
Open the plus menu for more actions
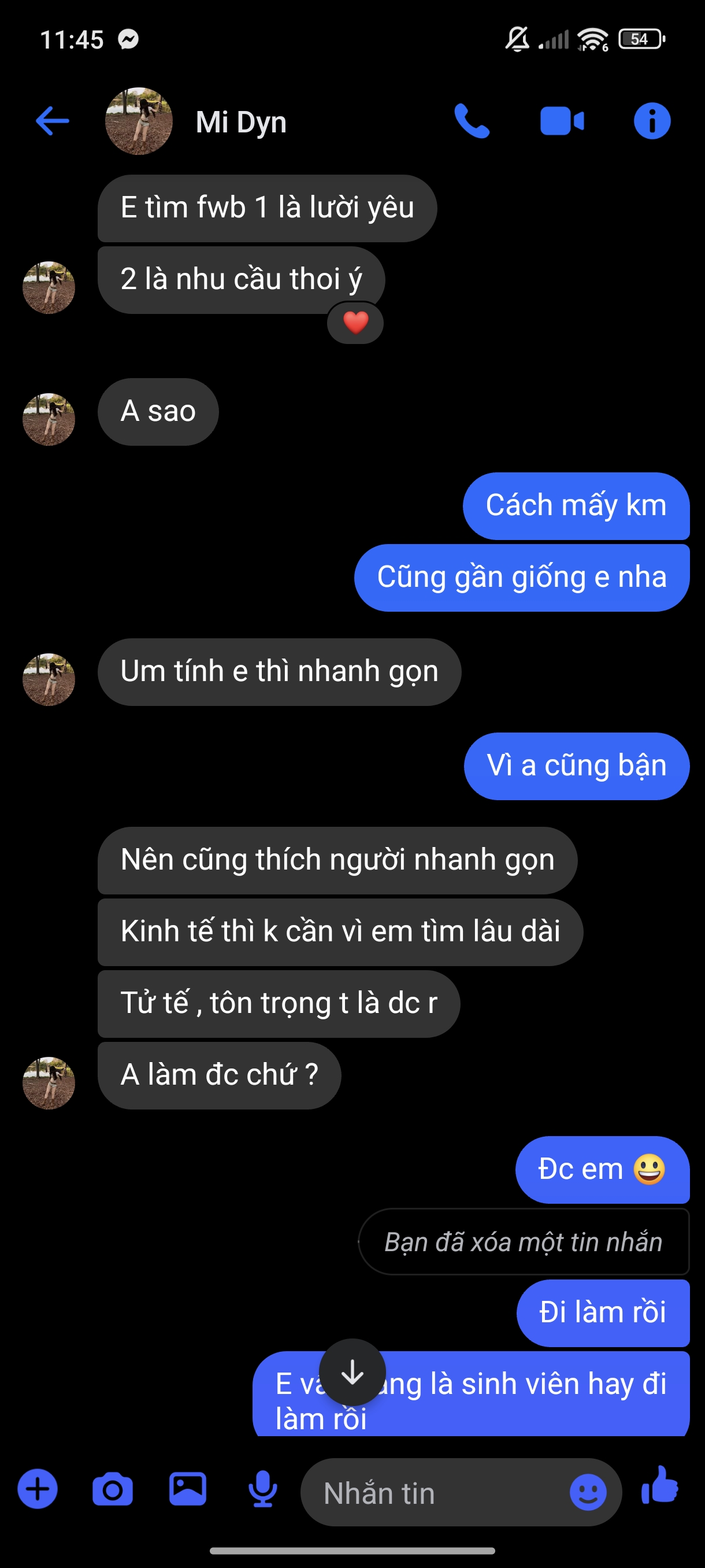(x=38, y=1489)
